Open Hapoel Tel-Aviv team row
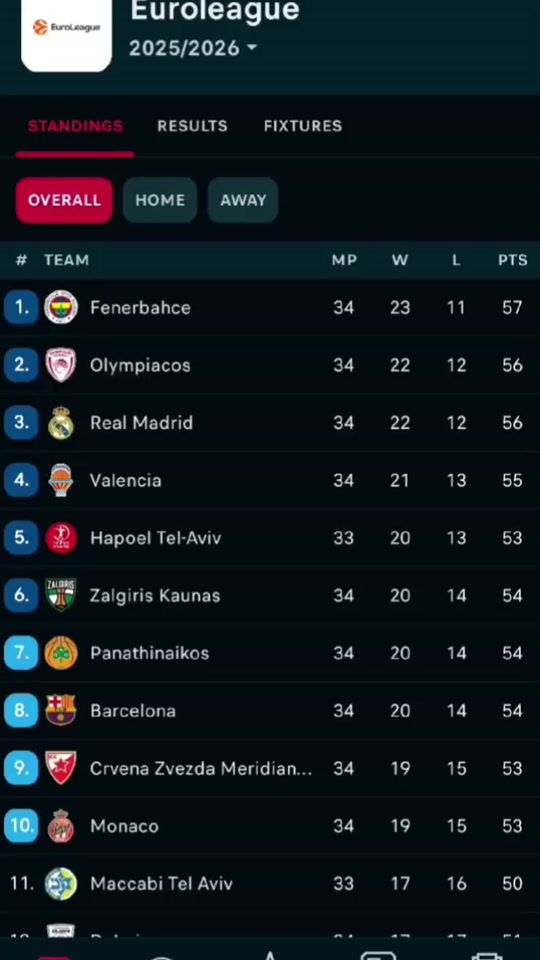Image resolution: width=540 pixels, height=960 pixels. (270, 538)
